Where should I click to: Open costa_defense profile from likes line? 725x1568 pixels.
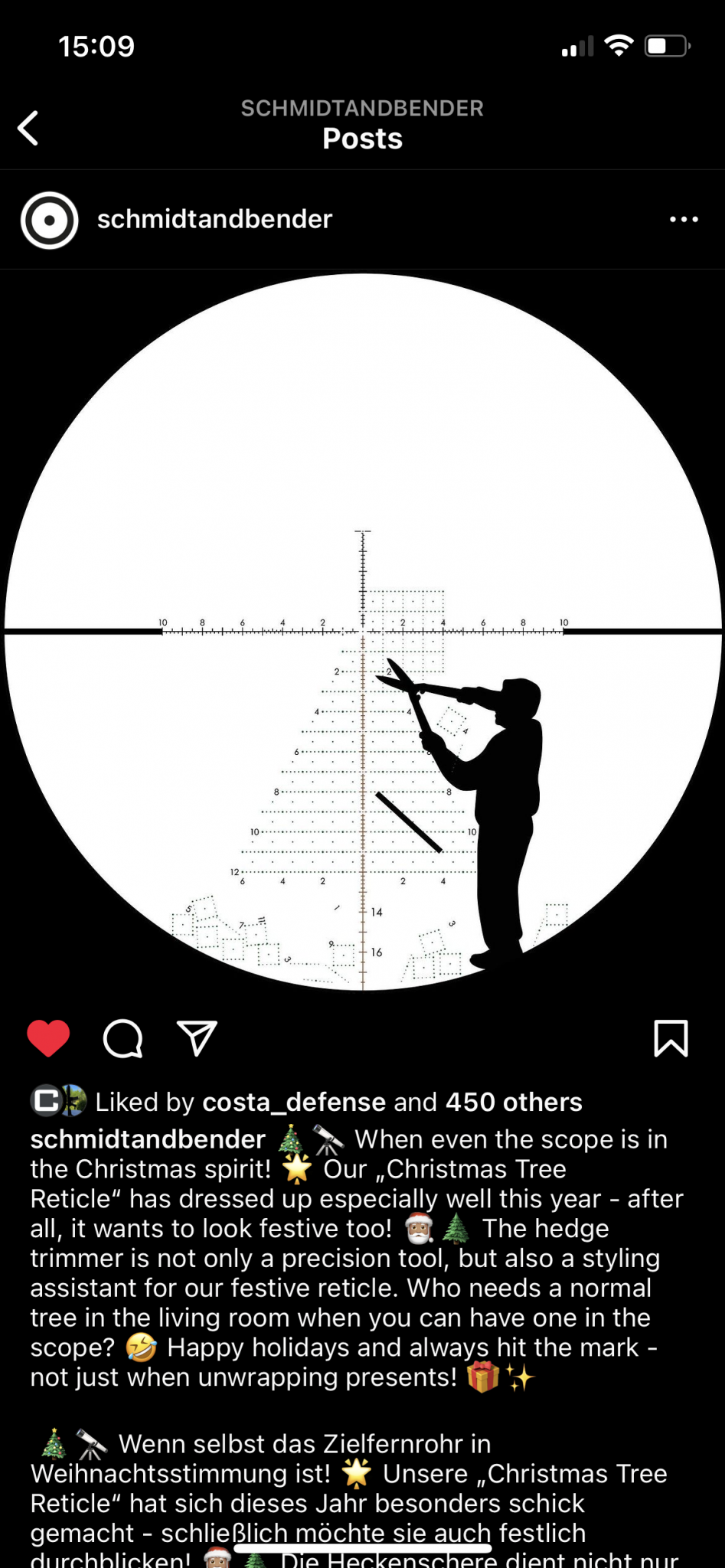(x=294, y=1102)
